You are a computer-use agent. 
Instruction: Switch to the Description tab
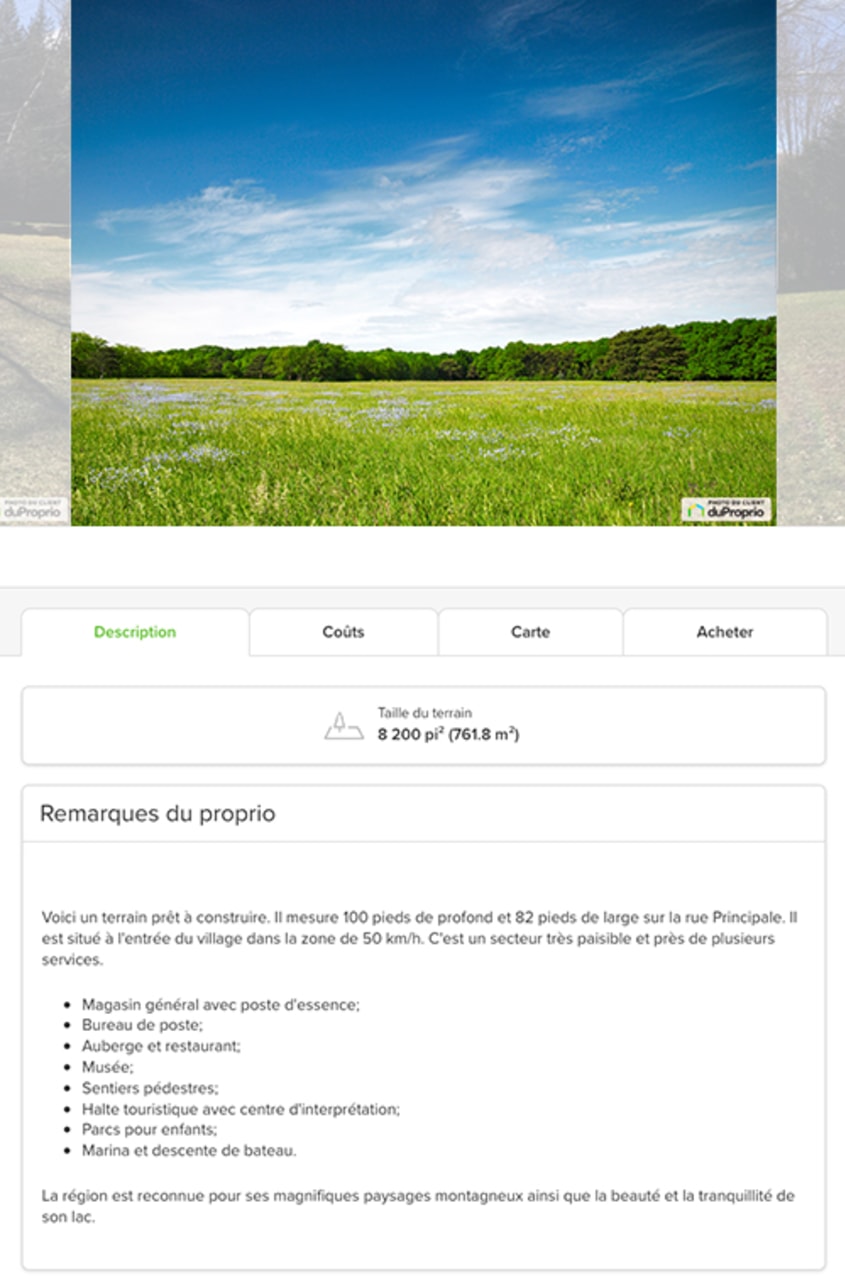(135, 632)
